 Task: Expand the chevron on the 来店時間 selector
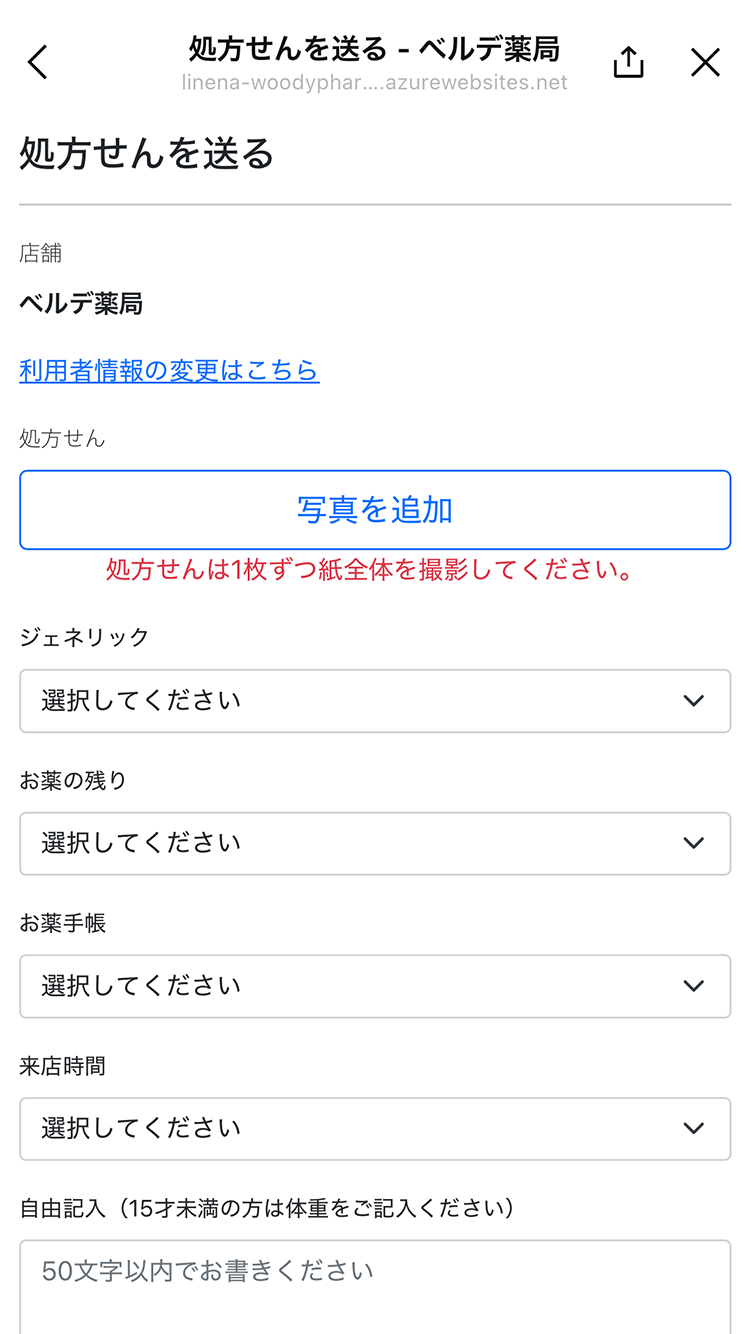coord(694,1129)
